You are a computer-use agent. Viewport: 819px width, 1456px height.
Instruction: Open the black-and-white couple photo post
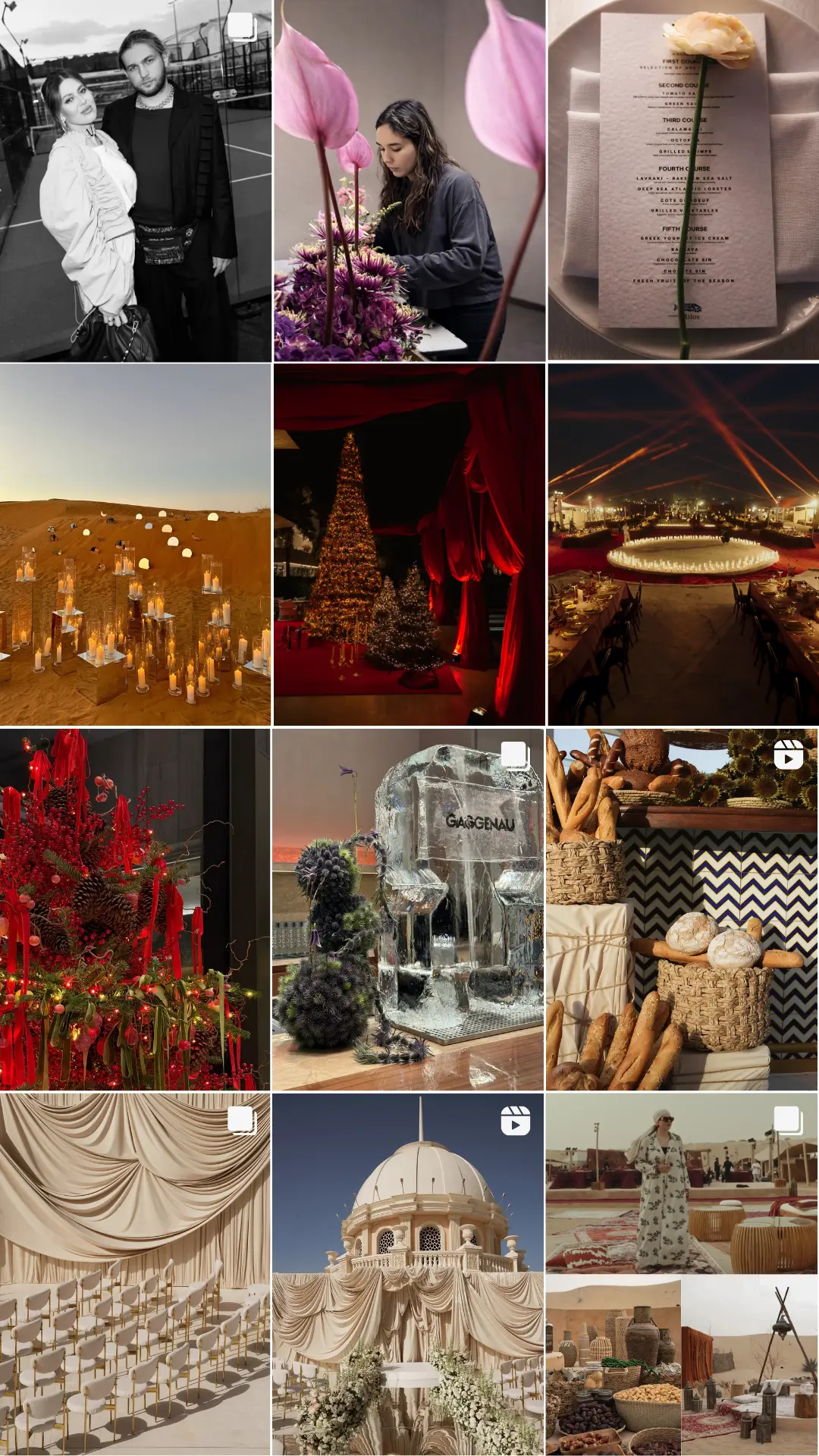coord(135,180)
